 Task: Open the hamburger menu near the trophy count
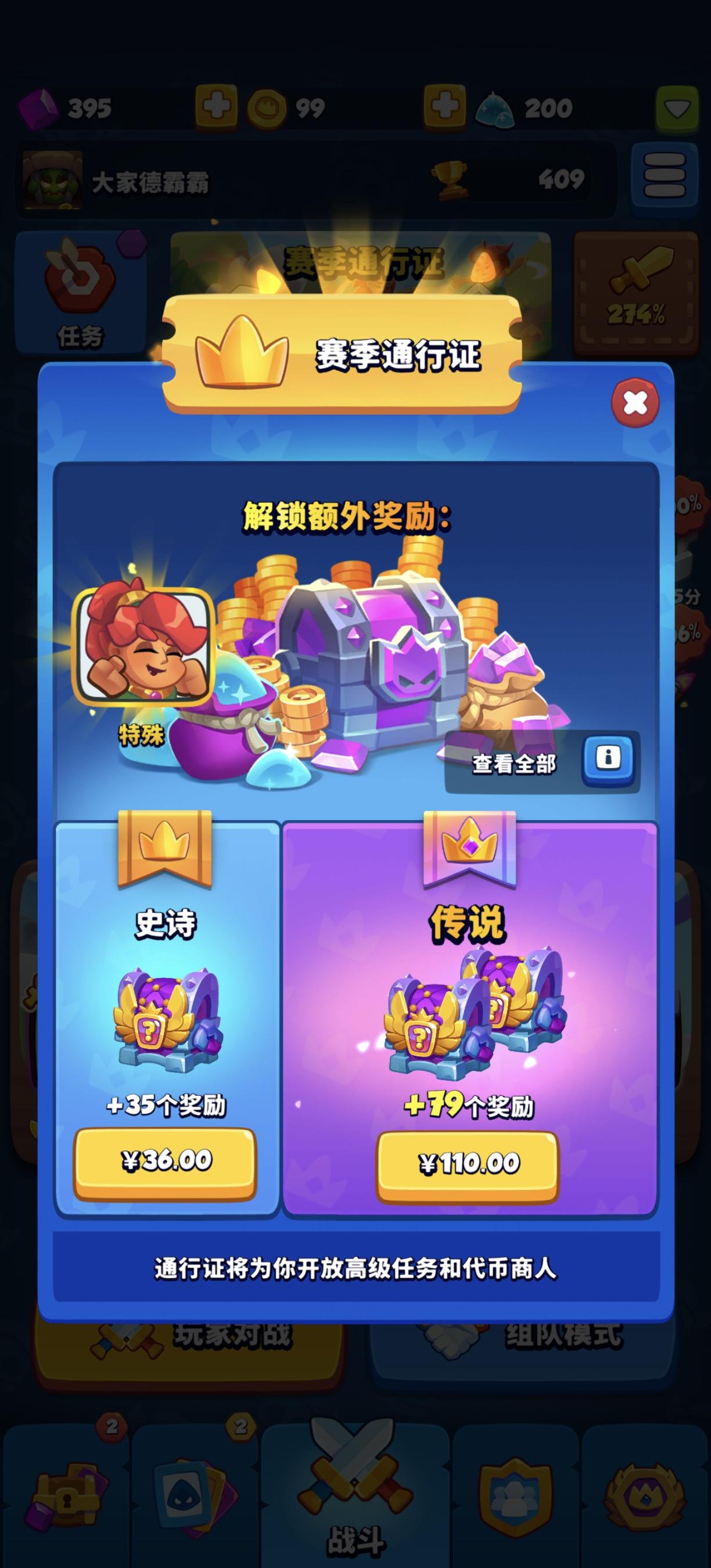pyautogui.click(x=663, y=178)
